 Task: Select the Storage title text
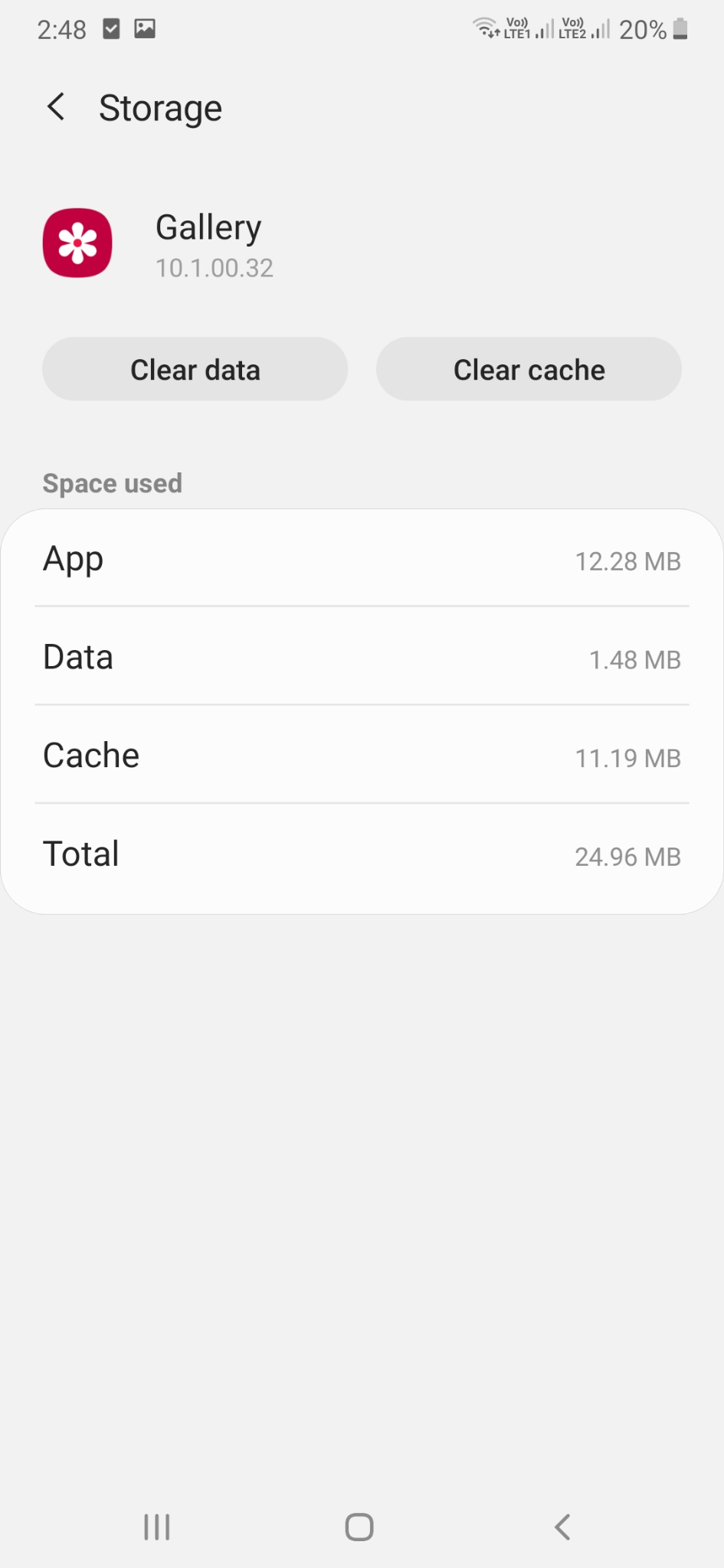click(160, 107)
